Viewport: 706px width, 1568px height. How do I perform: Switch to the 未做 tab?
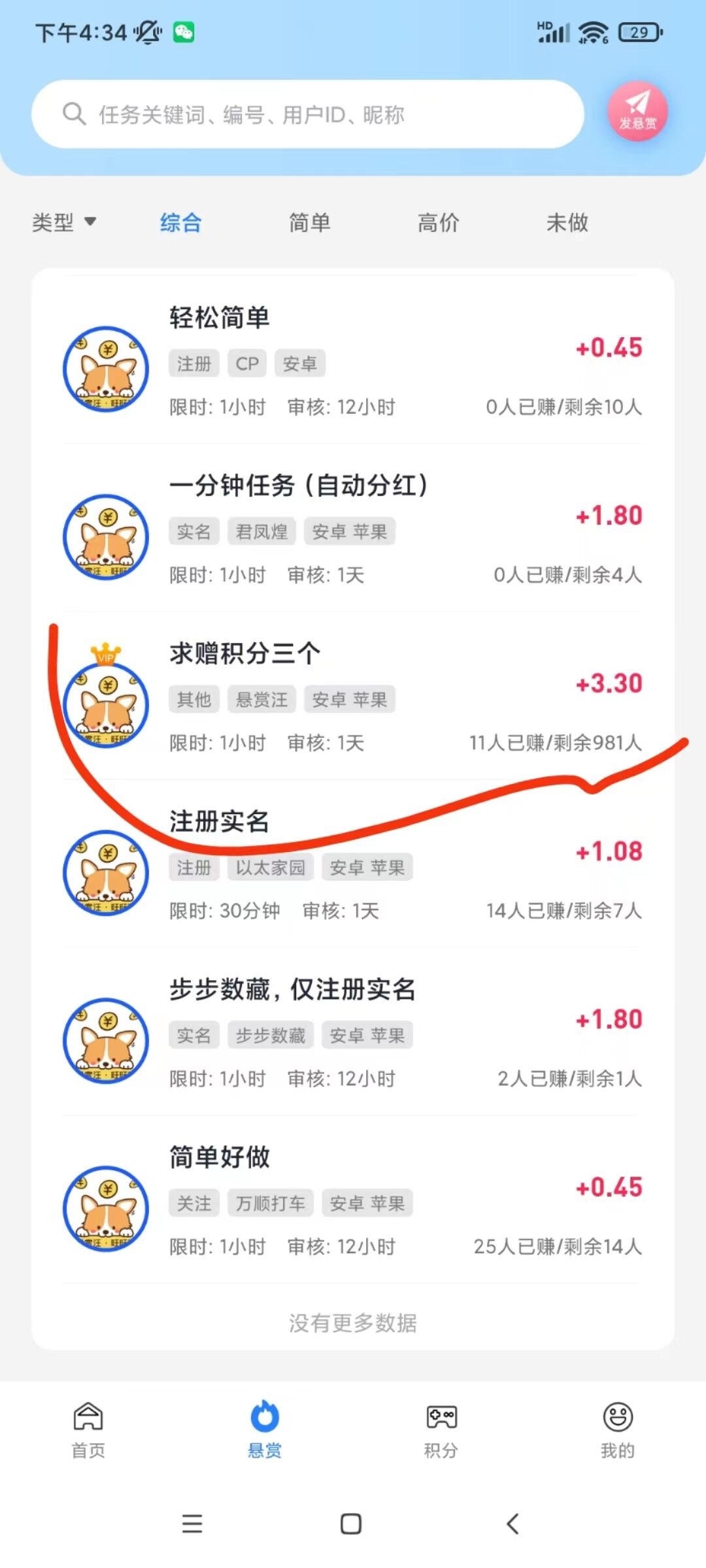567,222
